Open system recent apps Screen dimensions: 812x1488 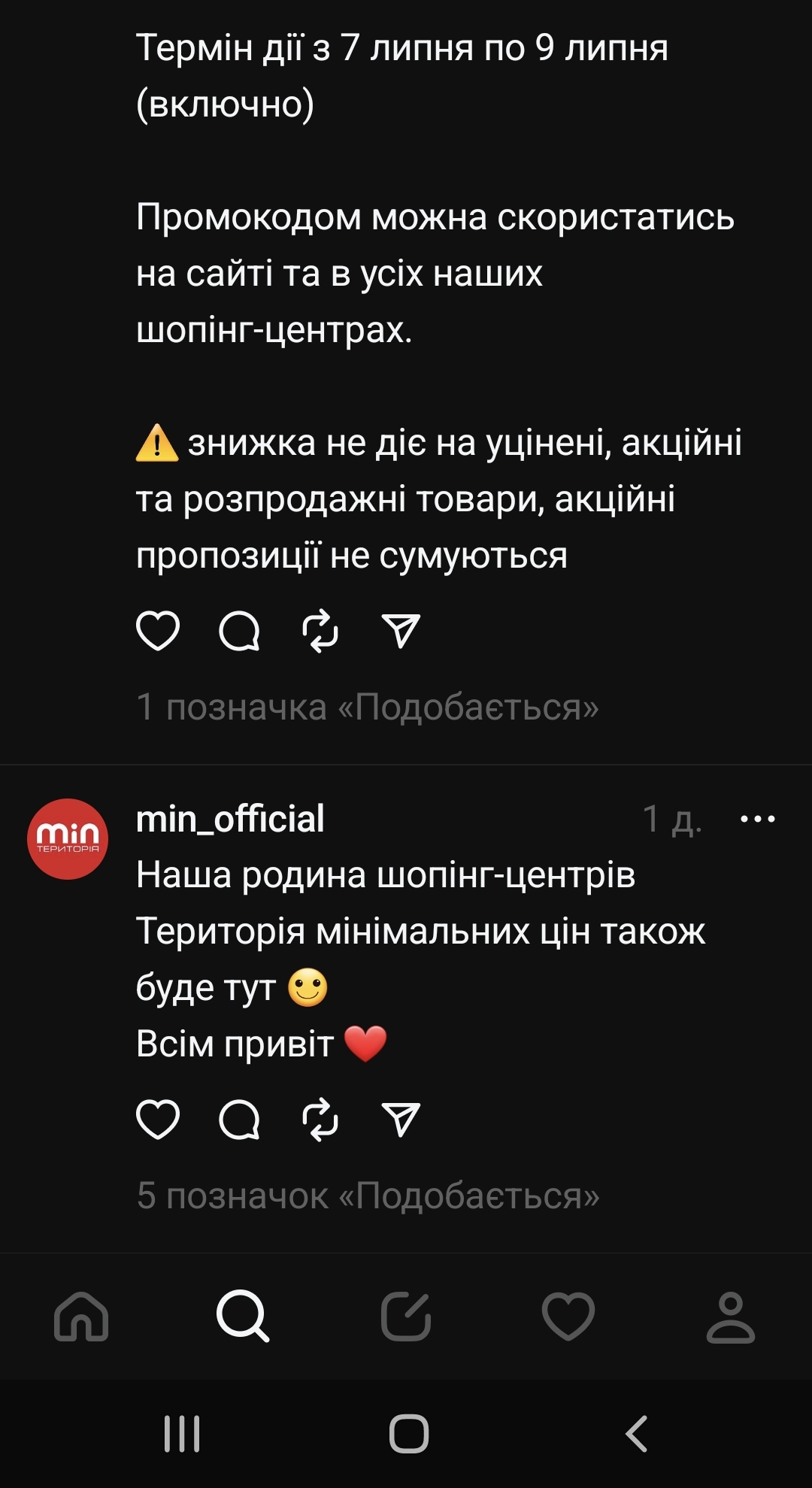pyautogui.click(x=182, y=1433)
